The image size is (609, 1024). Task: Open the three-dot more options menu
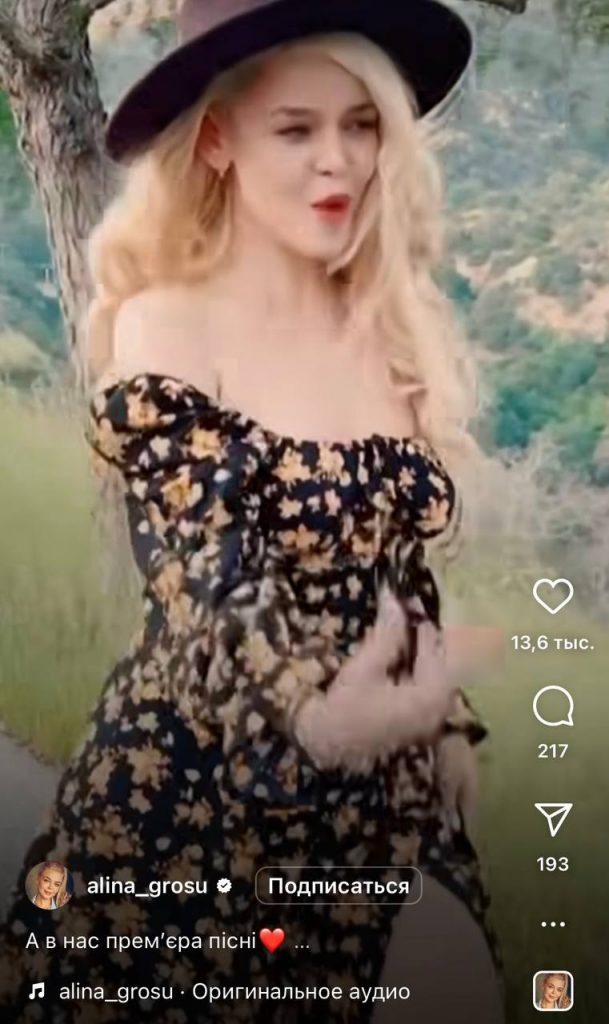click(x=552, y=925)
